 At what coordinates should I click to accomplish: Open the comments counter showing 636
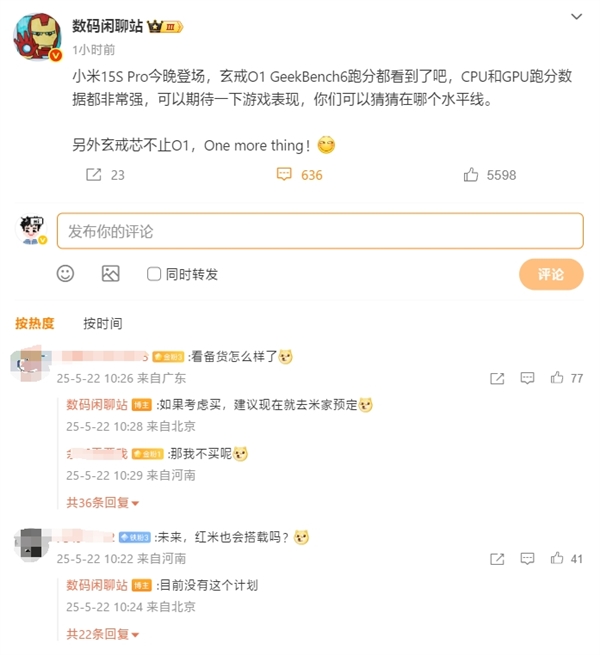(299, 174)
